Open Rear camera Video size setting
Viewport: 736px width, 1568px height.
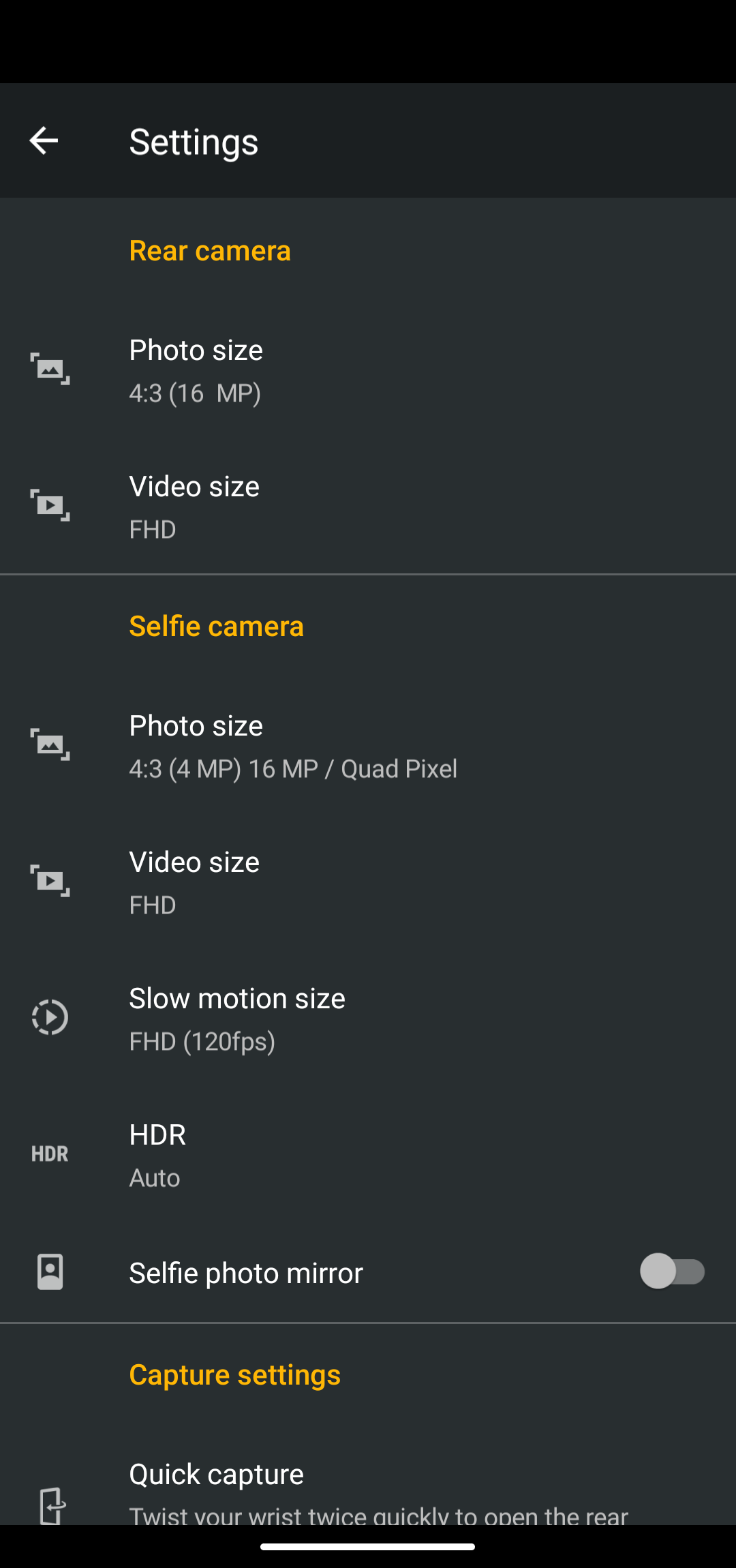click(368, 506)
